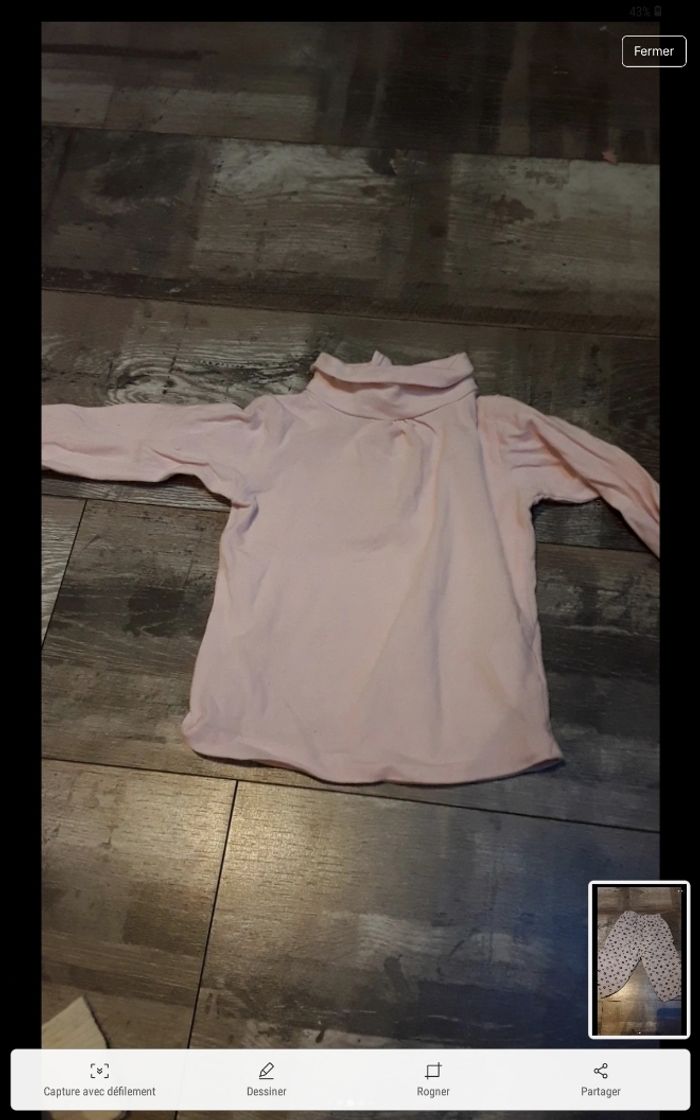Share the screenshot via Partager
Image resolution: width=700 pixels, height=1120 pixels.
pyautogui.click(x=600, y=1079)
